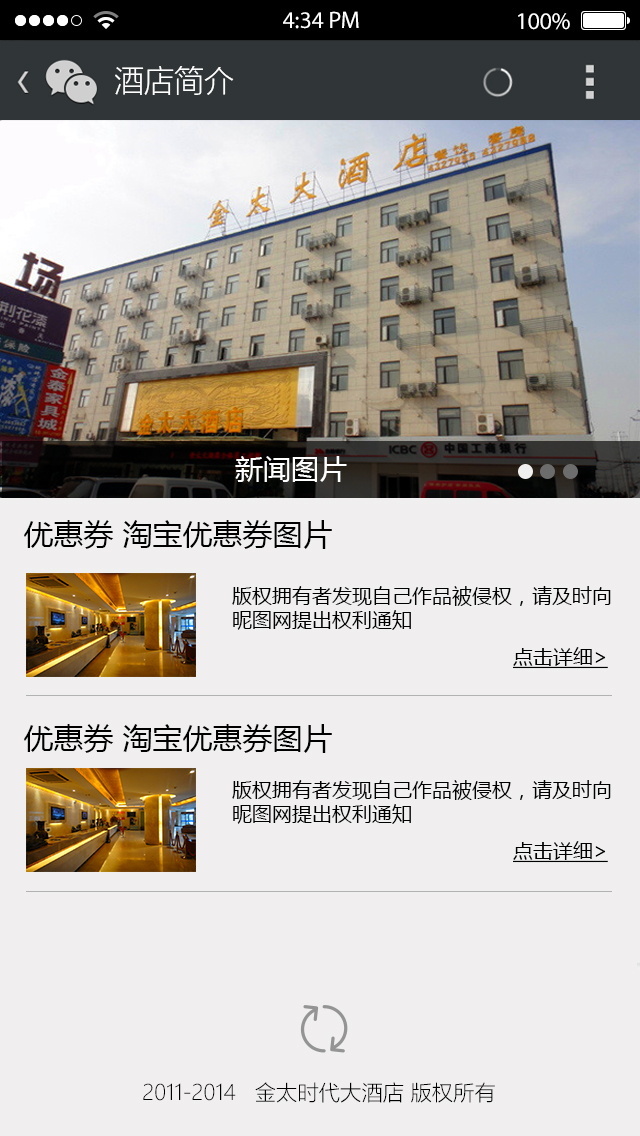The image size is (640, 1136).
Task: Open first coupon's 点击详细 link
Action: click(560, 658)
